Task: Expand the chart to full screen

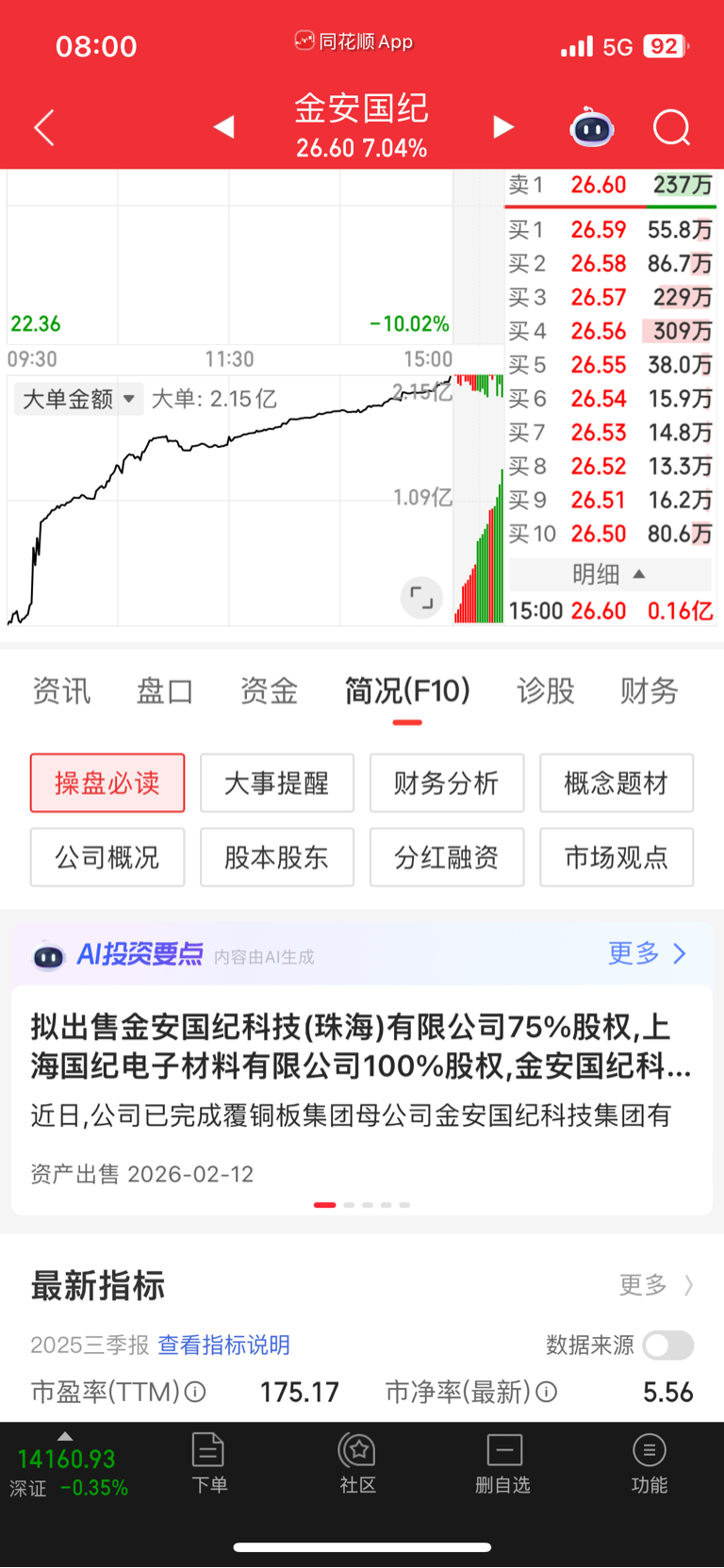Action: [421, 598]
